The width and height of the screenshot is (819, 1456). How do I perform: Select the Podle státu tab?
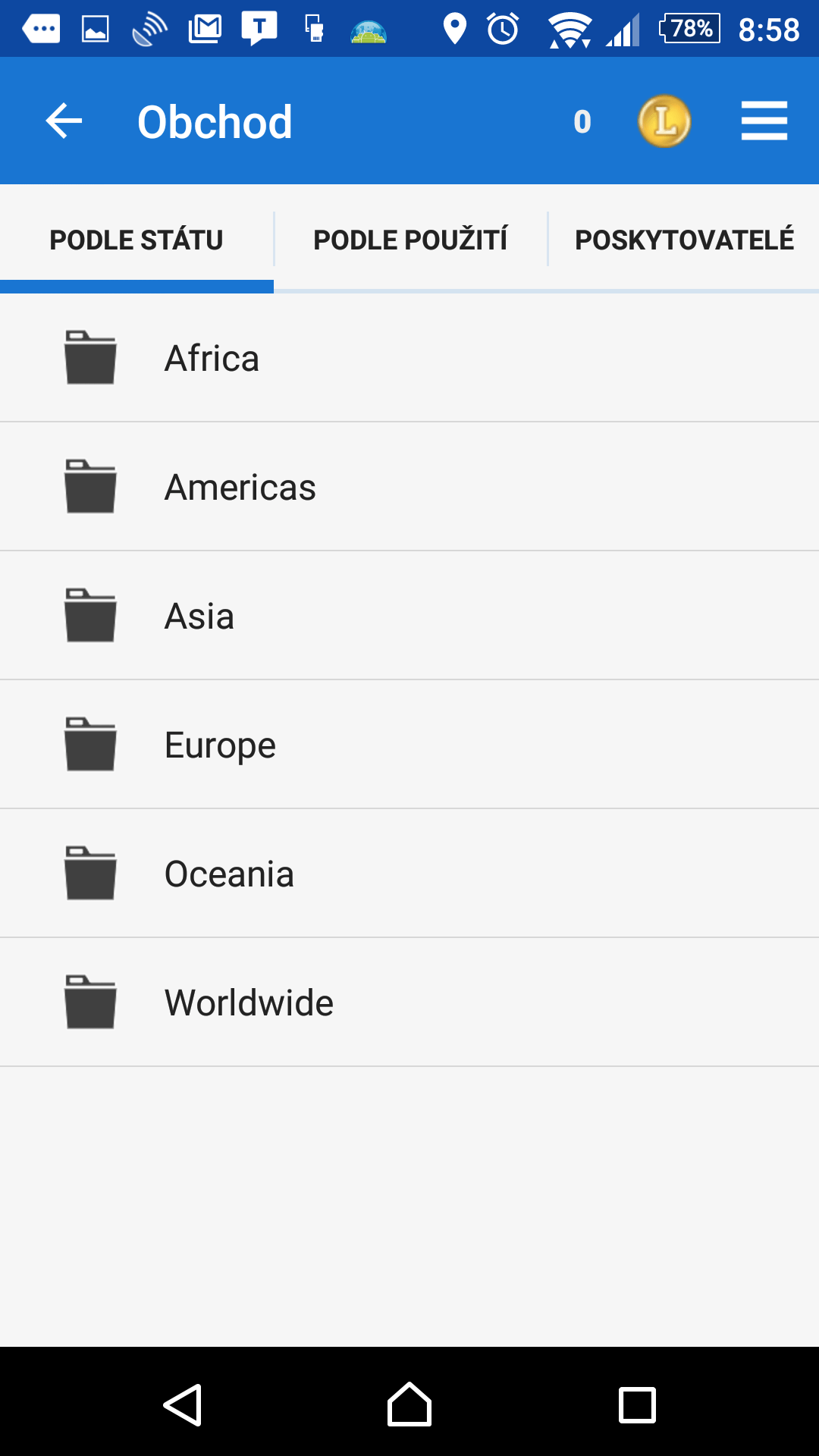click(x=136, y=240)
